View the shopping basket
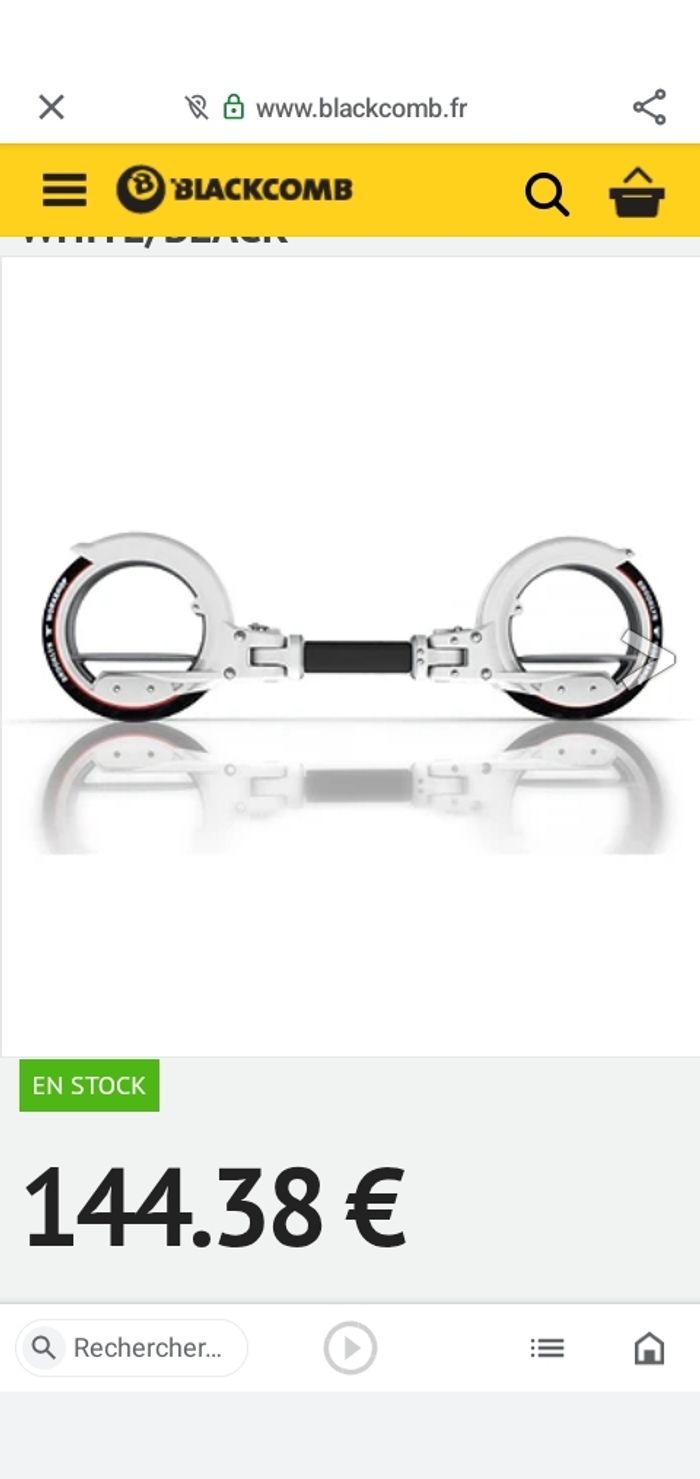Screen dimensions: 700x1479 click(637, 192)
